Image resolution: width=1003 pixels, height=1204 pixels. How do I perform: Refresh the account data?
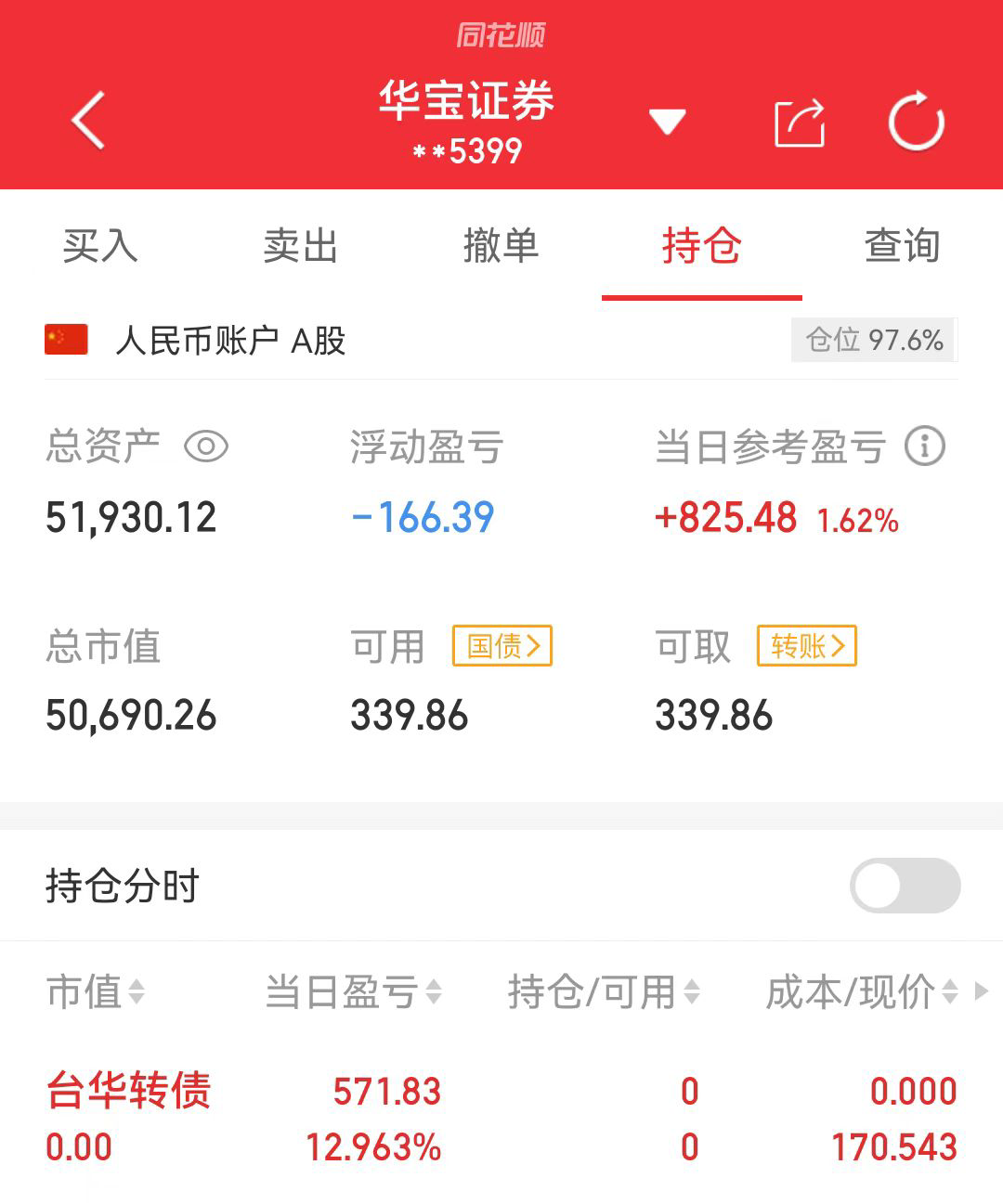pyautogui.click(x=916, y=122)
